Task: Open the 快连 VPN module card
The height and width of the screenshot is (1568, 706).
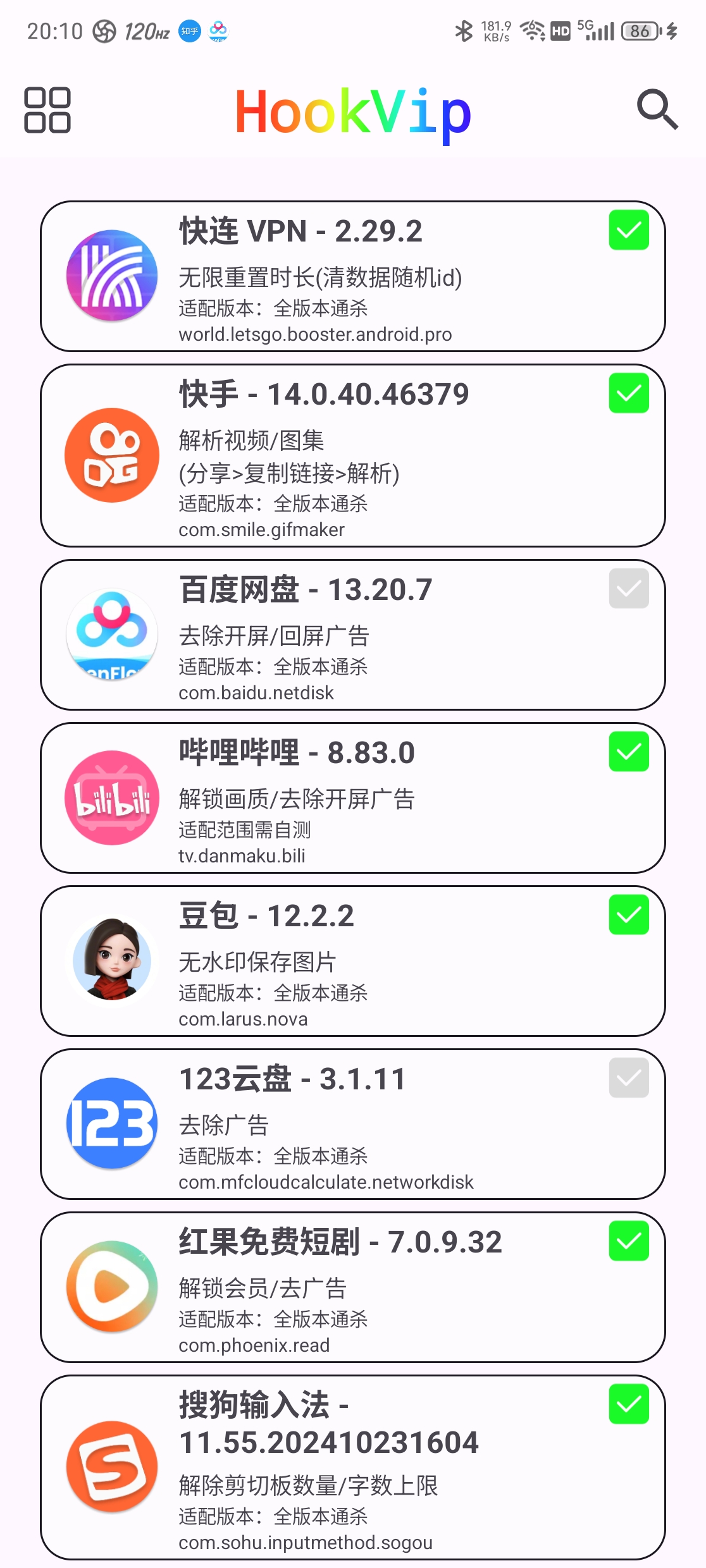Action: [352, 276]
